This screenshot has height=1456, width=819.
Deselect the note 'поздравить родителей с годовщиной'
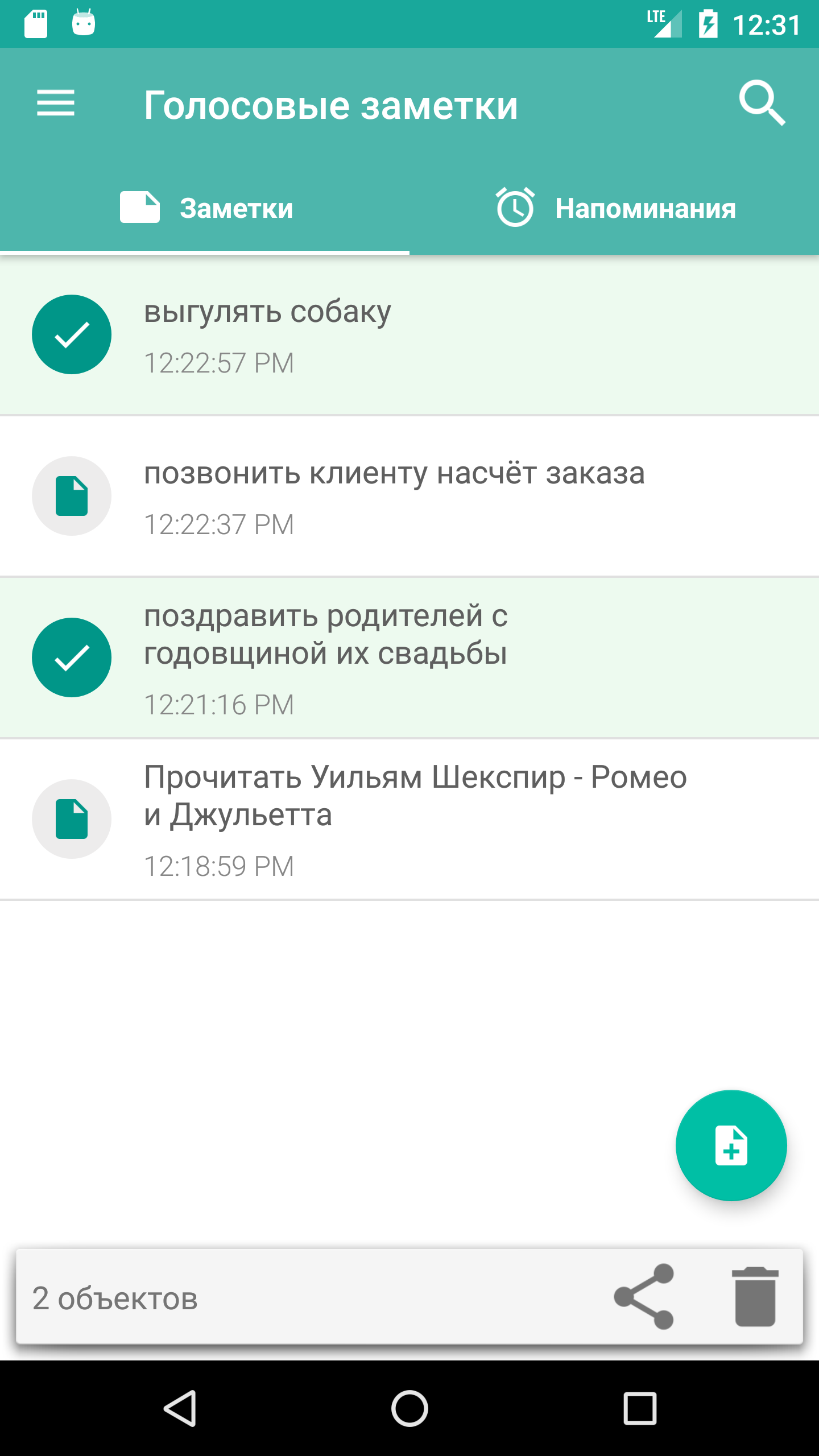click(x=72, y=657)
